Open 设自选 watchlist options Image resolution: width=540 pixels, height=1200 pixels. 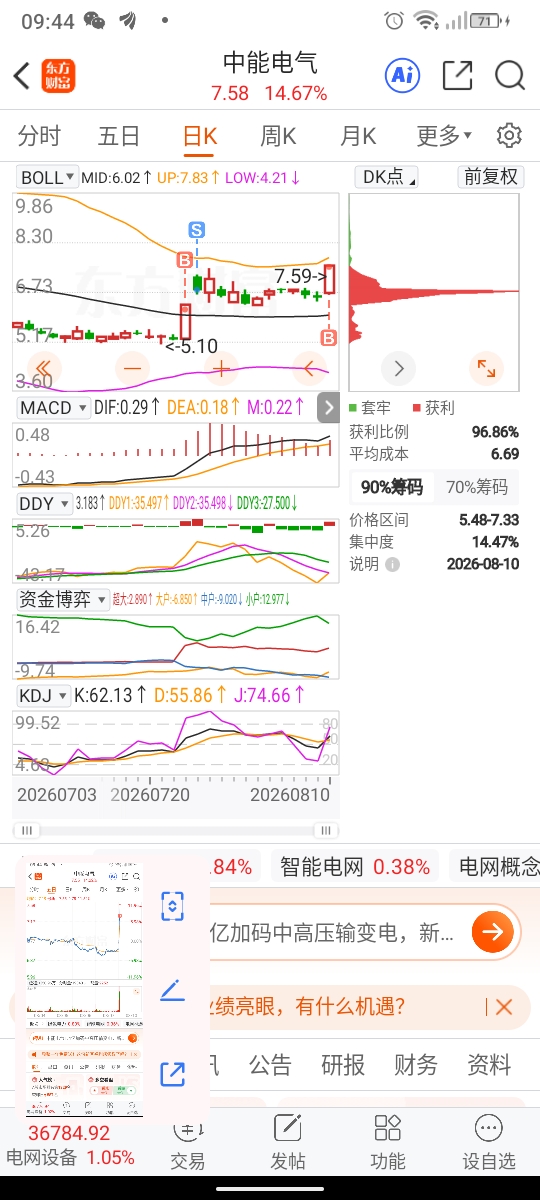point(489,1141)
